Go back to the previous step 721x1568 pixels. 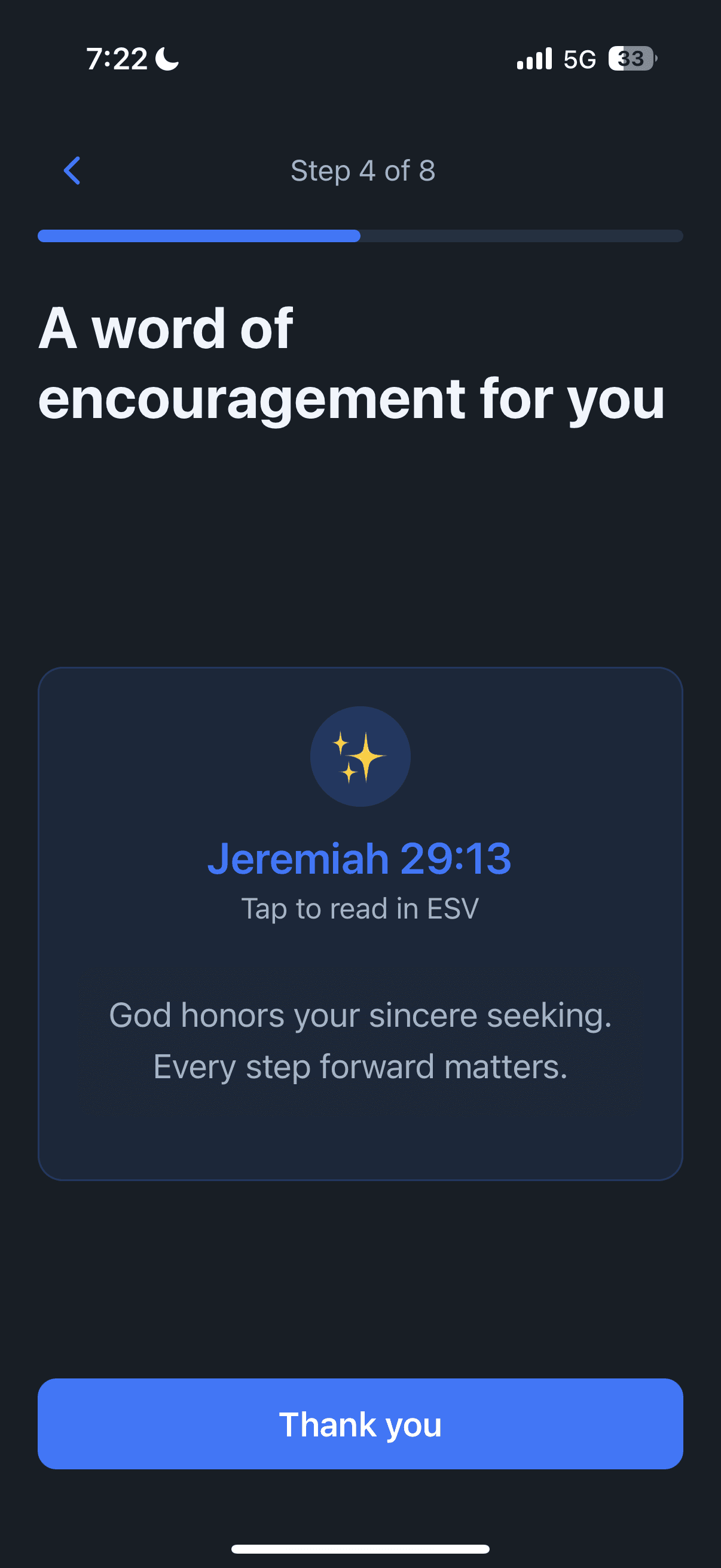point(72,170)
